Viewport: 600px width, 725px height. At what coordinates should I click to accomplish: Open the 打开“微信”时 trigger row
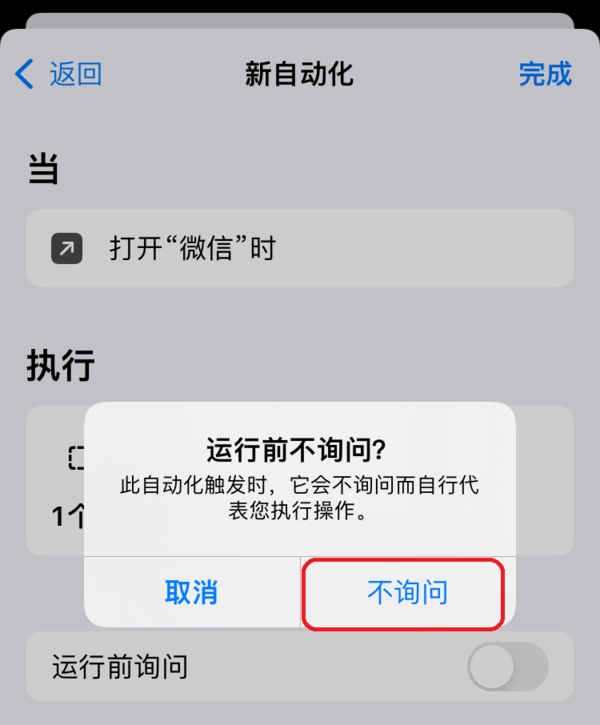point(300,248)
